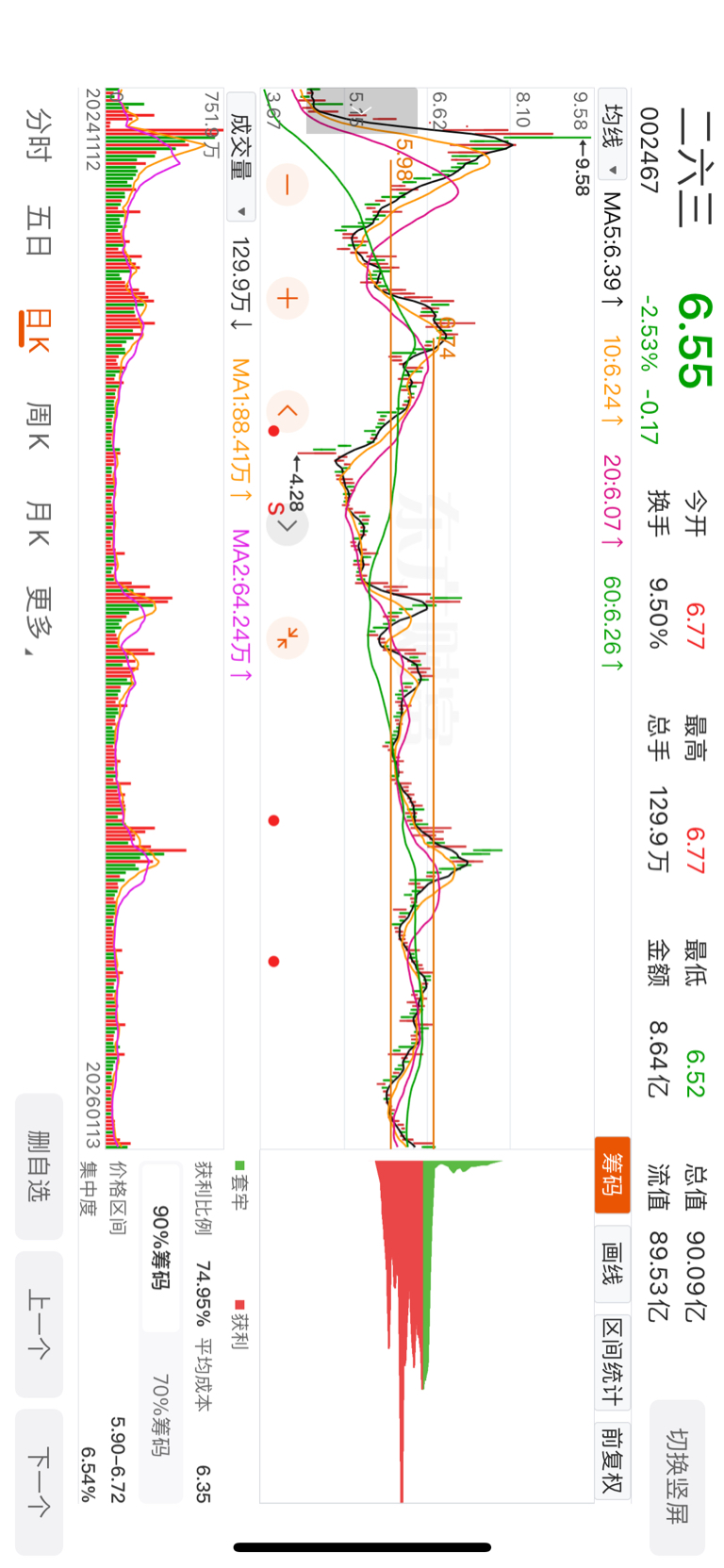724x1568 pixels.
Task: Tap the orange collapse arrows icon
Action: pos(288,638)
